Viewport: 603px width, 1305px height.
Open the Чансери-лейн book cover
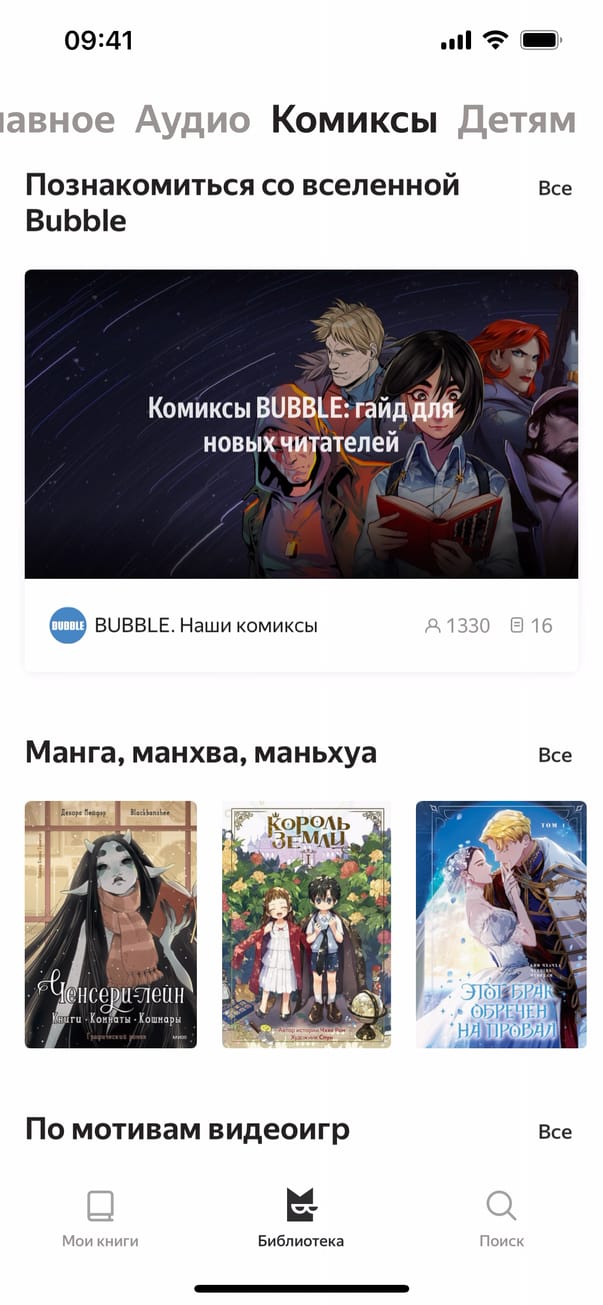coord(110,924)
